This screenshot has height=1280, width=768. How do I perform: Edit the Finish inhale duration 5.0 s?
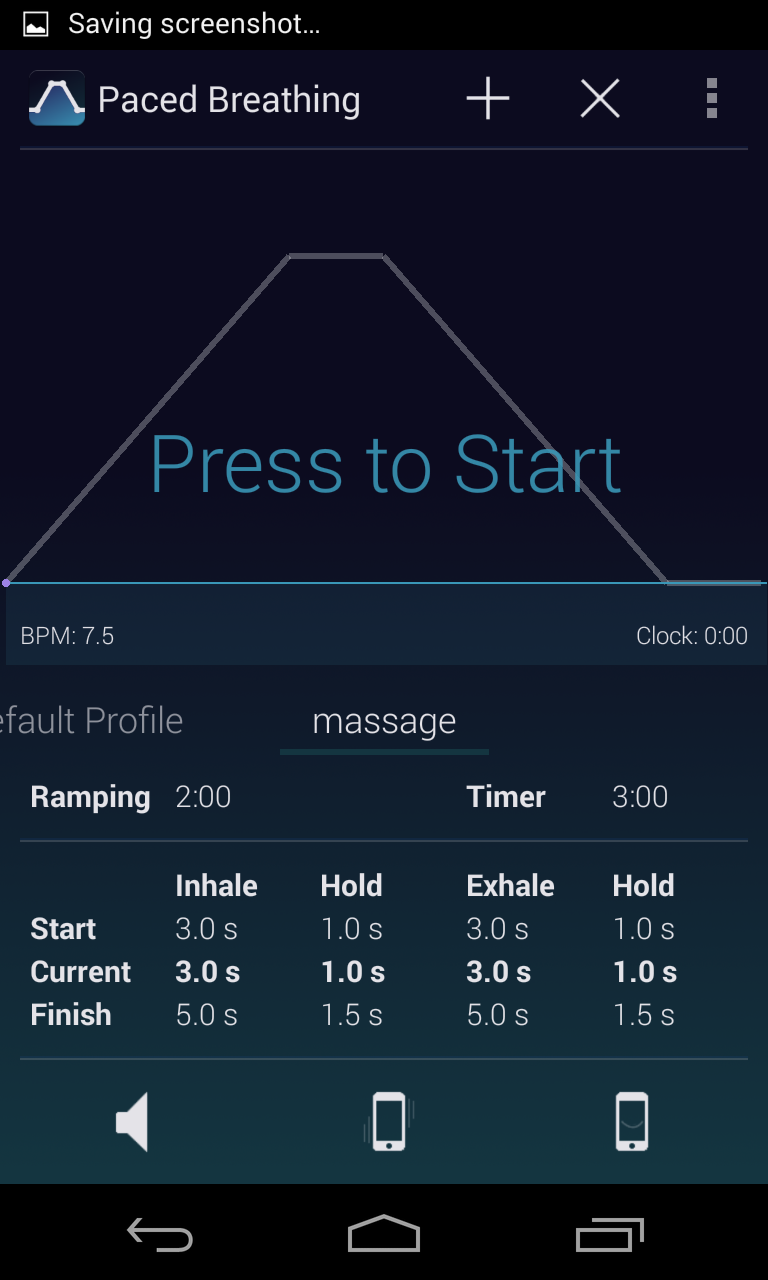point(206,1015)
